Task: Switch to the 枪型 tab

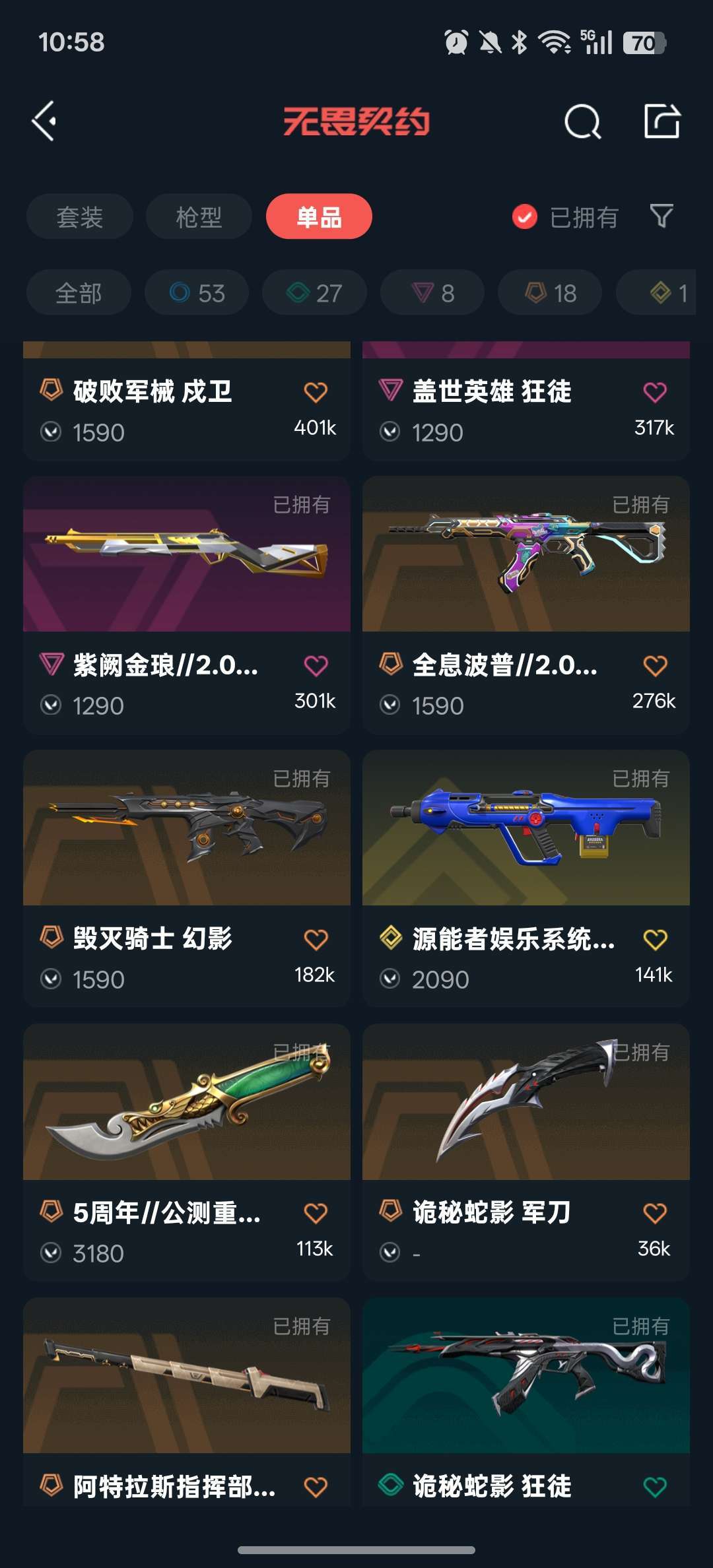Action: [199, 216]
